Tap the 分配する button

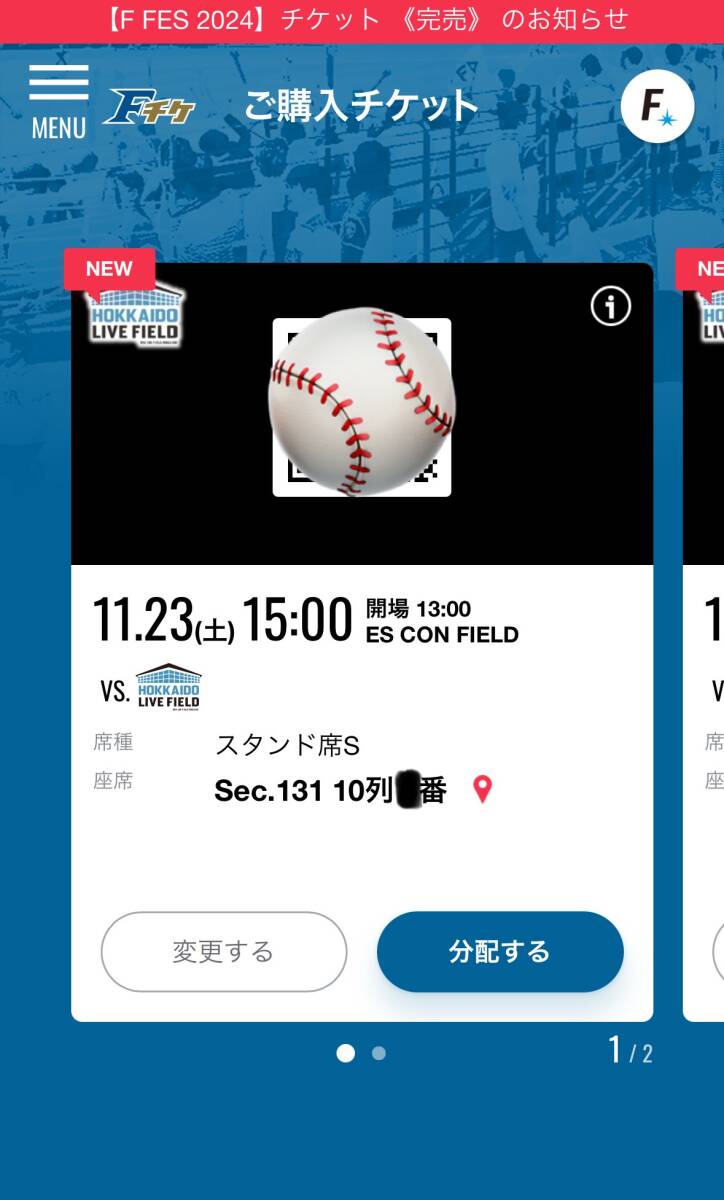tap(500, 951)
